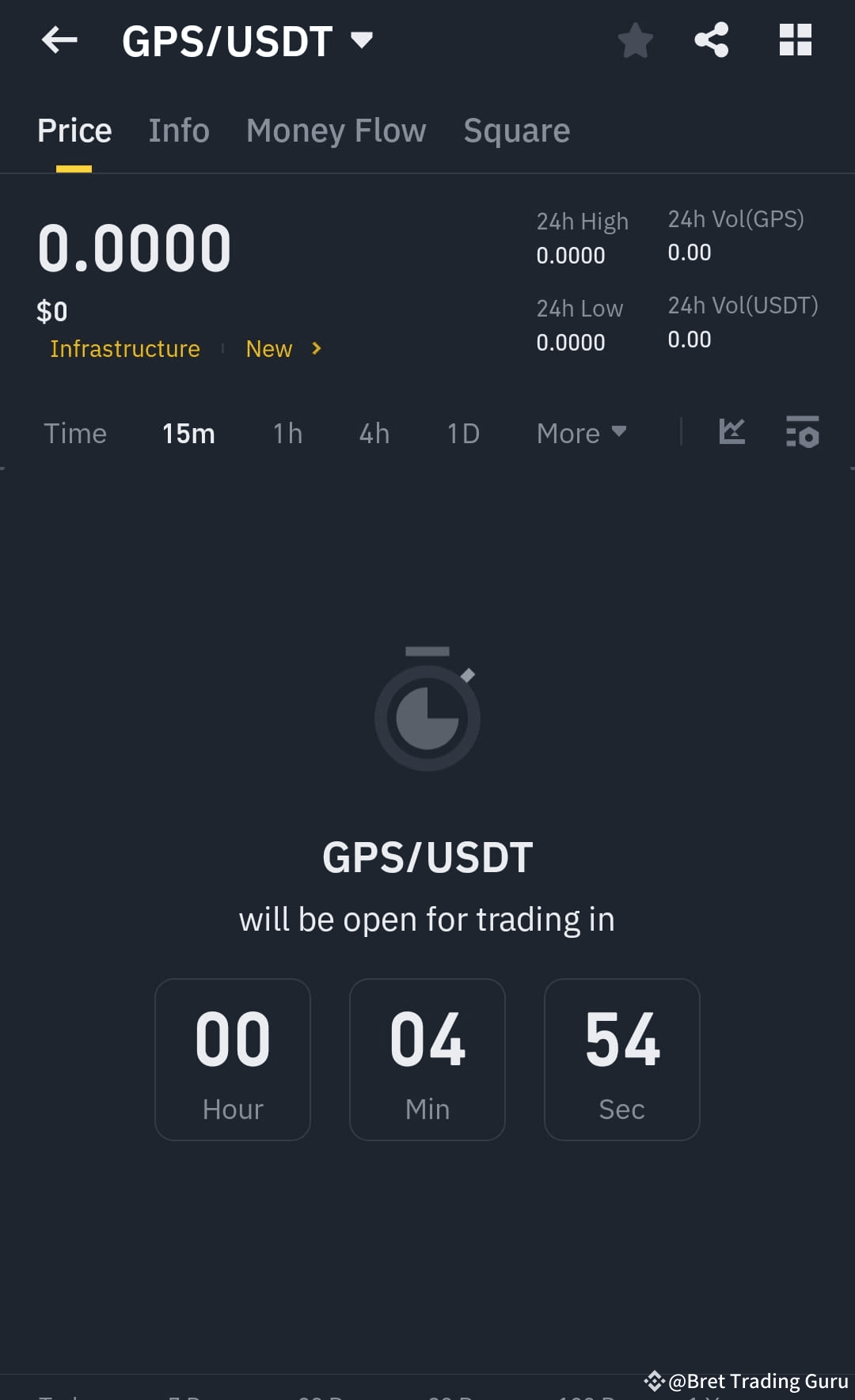The width and height of the screenshot is (855, 1400).
Task: Switch to the 1D timeframe
Action: pos(462,433)
